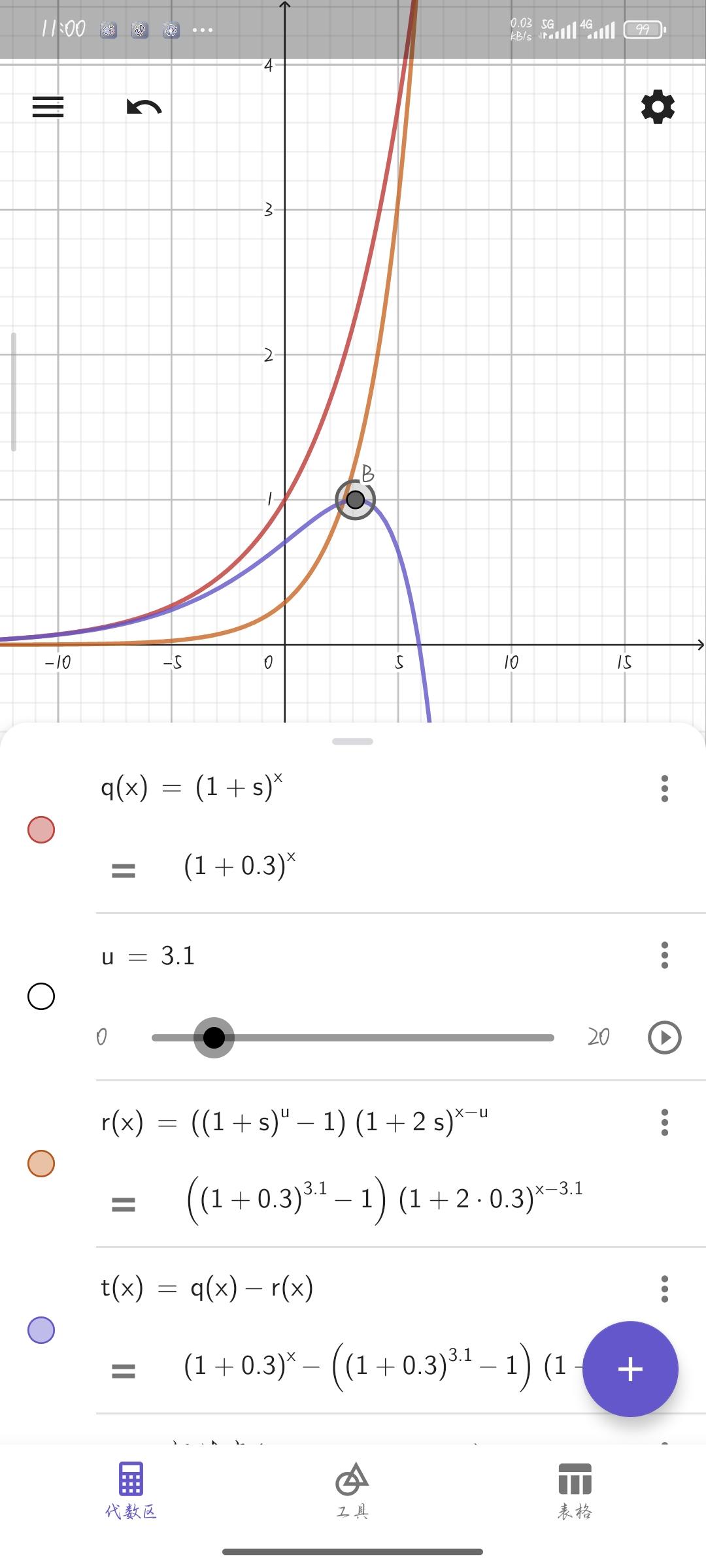Click the undo arrow icon

(x=143, y=108)
